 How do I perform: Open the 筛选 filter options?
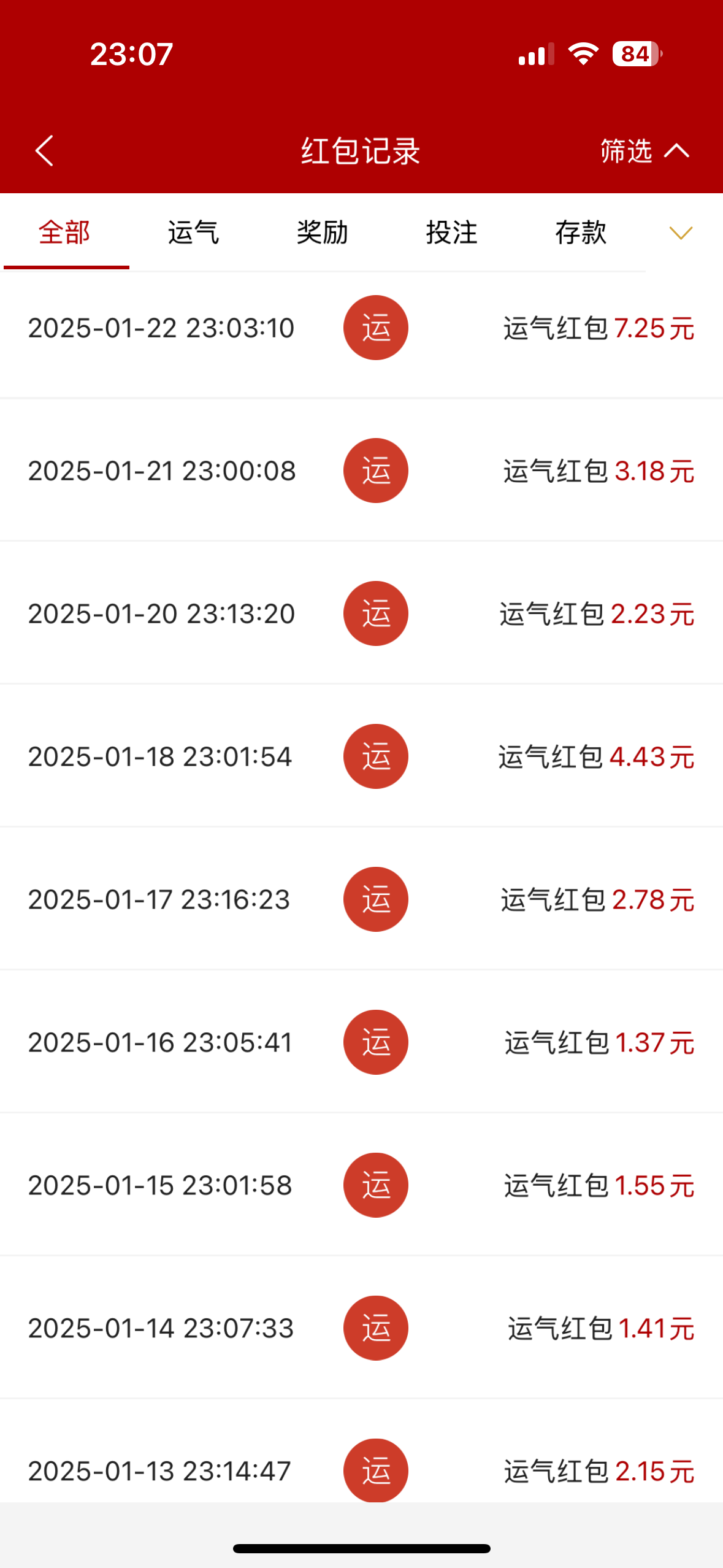[644, 151]
